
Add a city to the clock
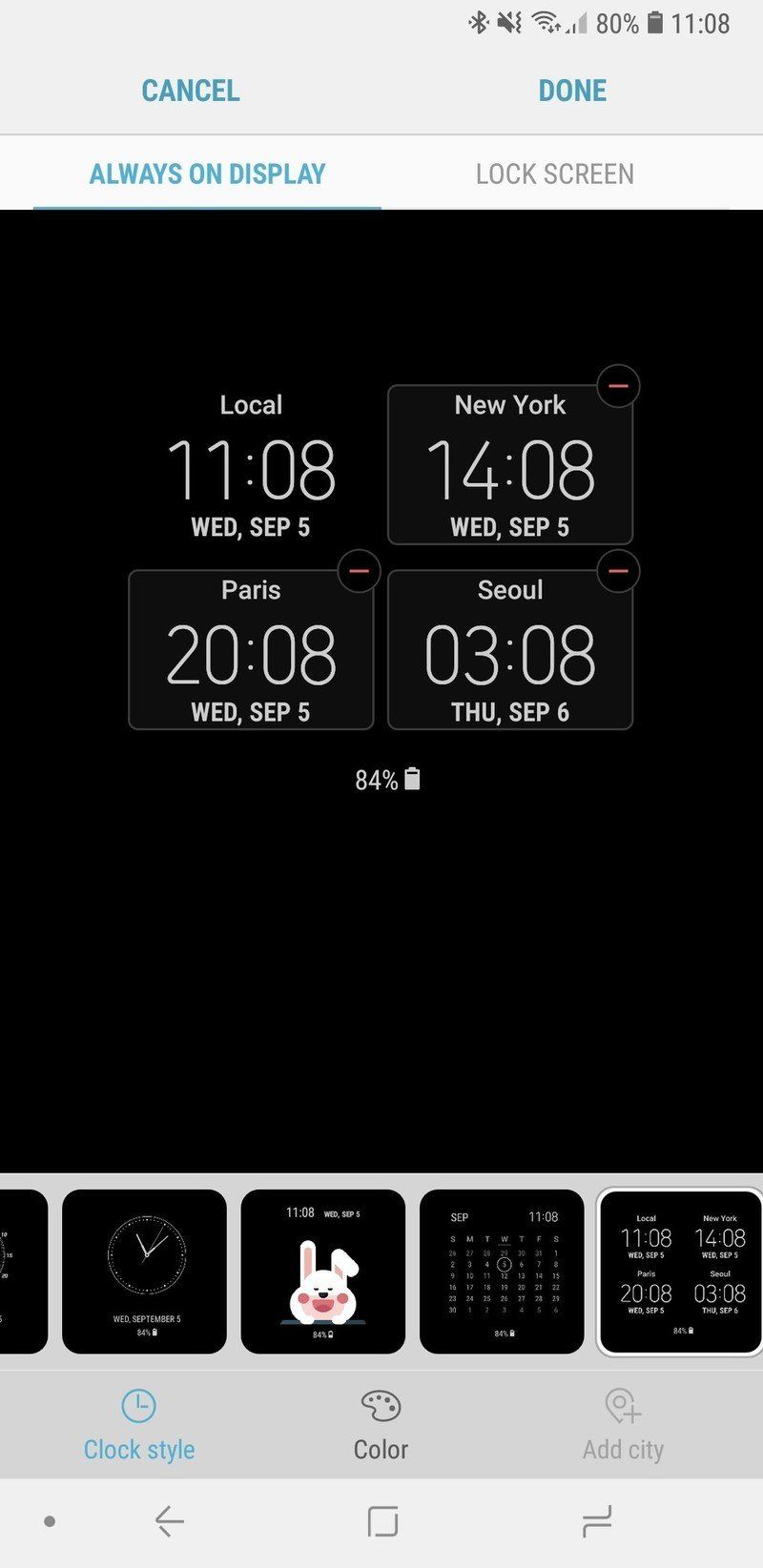tap(623, 1425)
